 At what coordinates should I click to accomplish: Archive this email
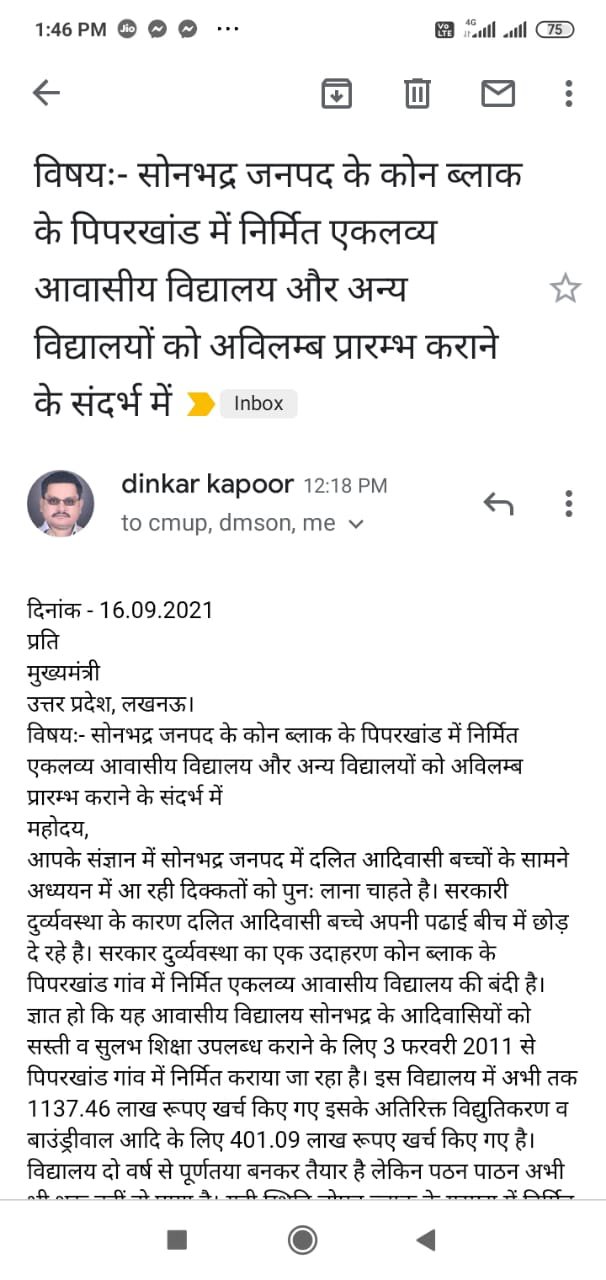[x=337, y=93]
